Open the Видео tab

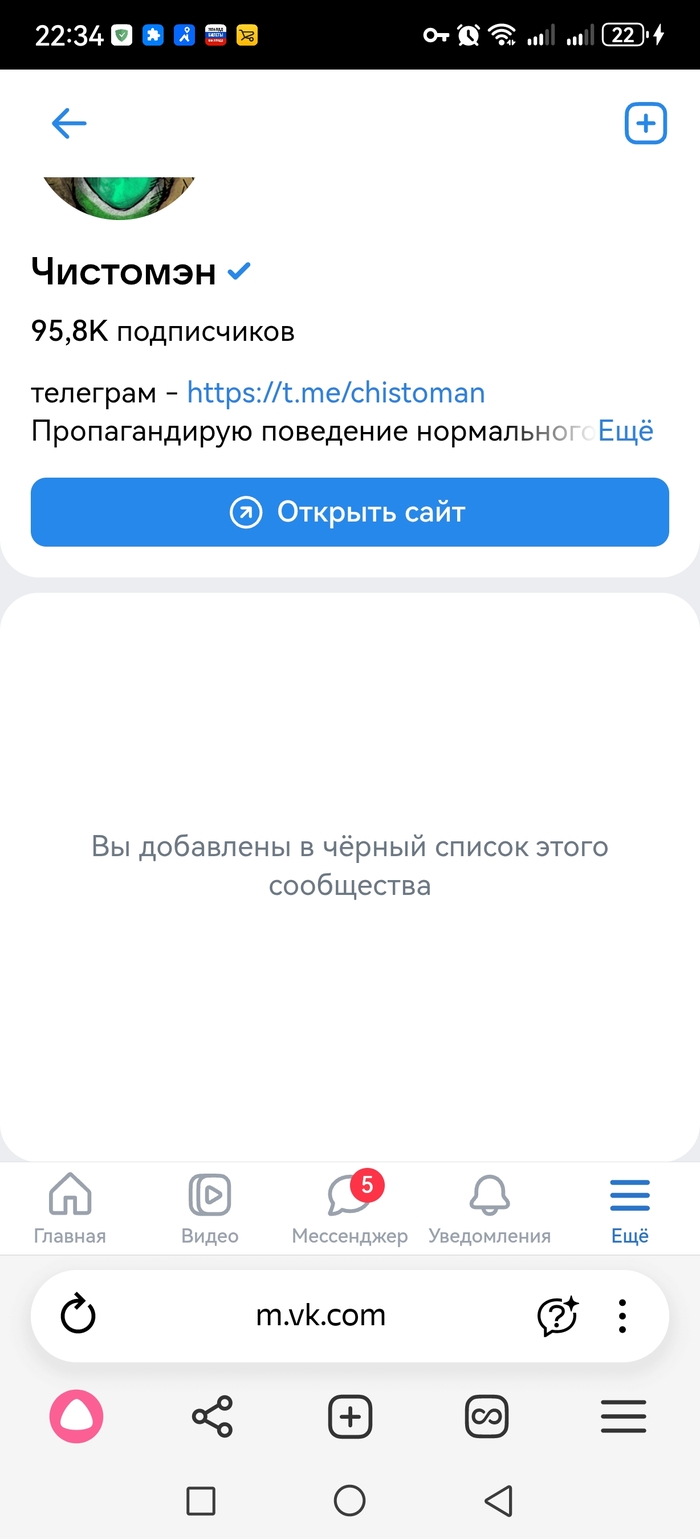(210, 1208)
